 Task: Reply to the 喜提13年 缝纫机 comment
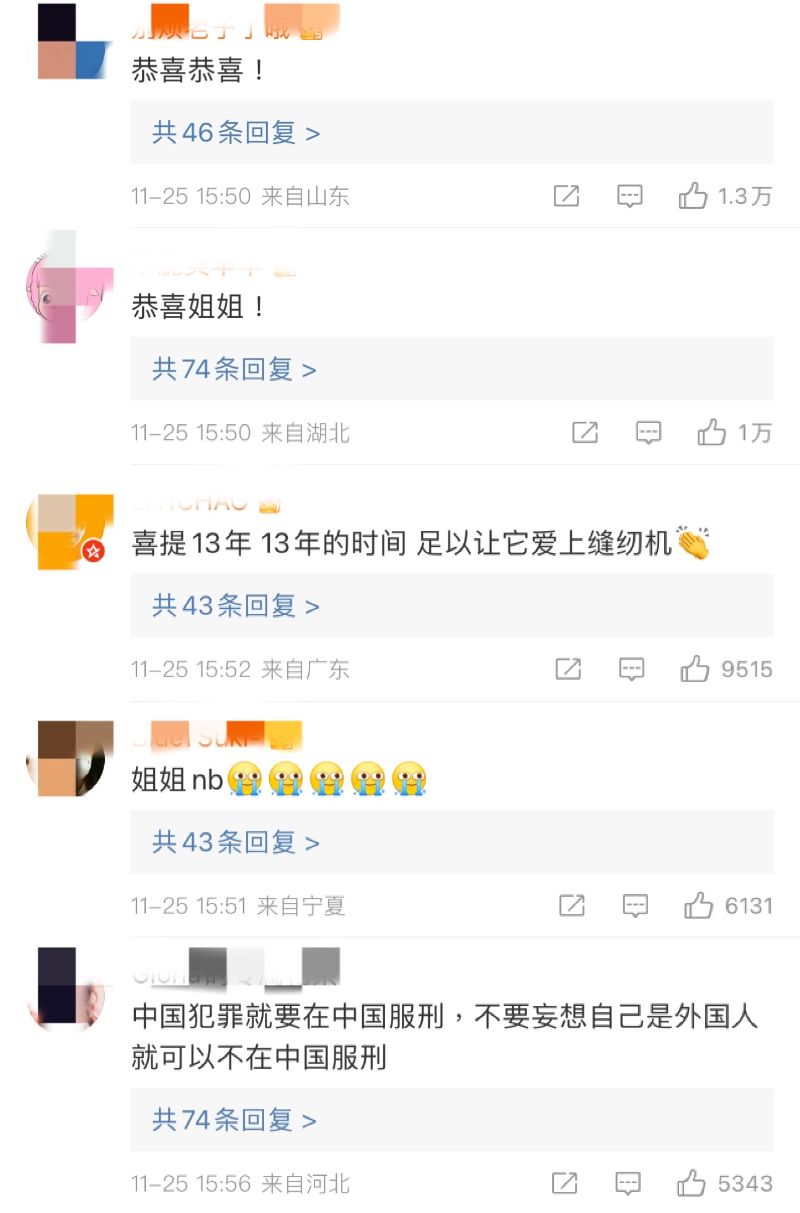pyautogui.click(x=631, y=669)
